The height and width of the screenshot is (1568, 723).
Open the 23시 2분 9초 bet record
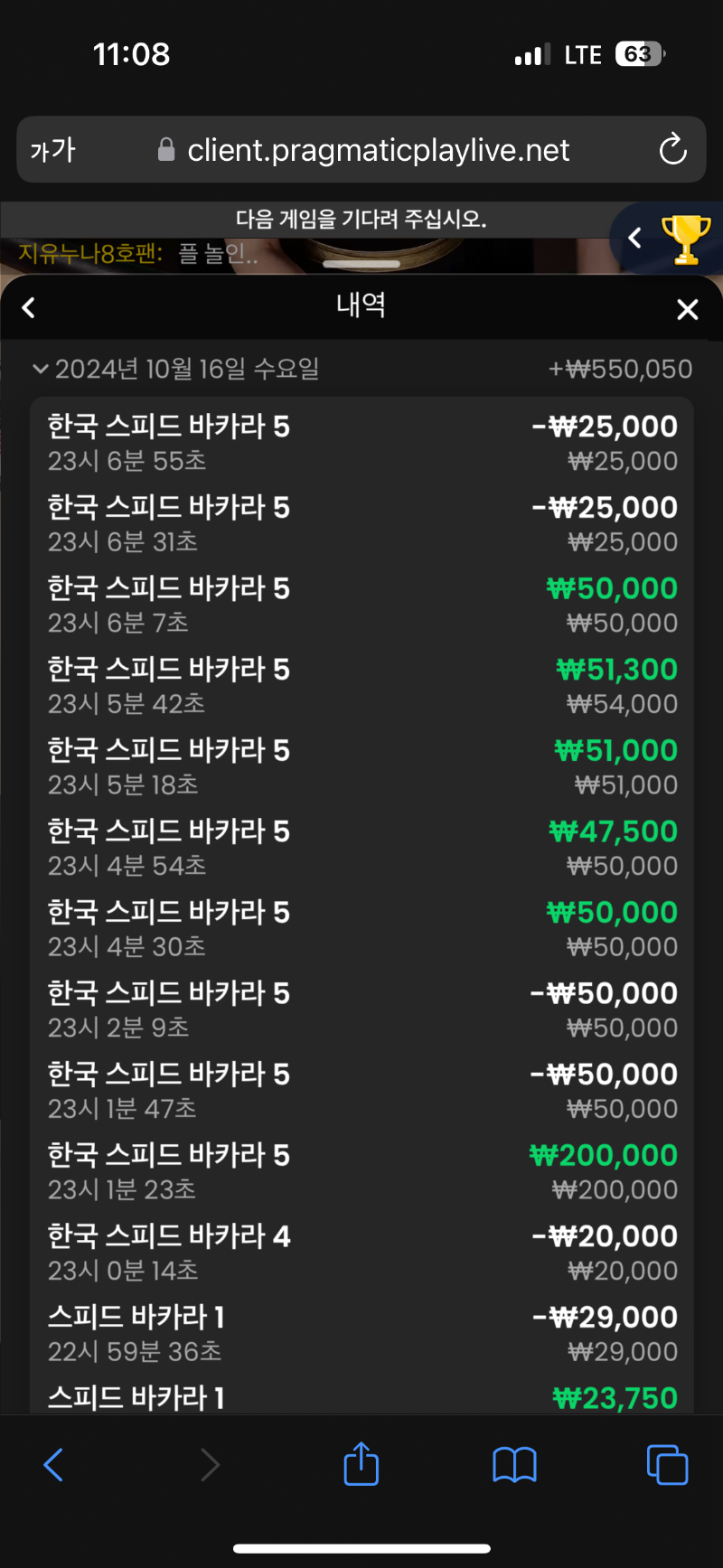click(x=362, y=1009)
